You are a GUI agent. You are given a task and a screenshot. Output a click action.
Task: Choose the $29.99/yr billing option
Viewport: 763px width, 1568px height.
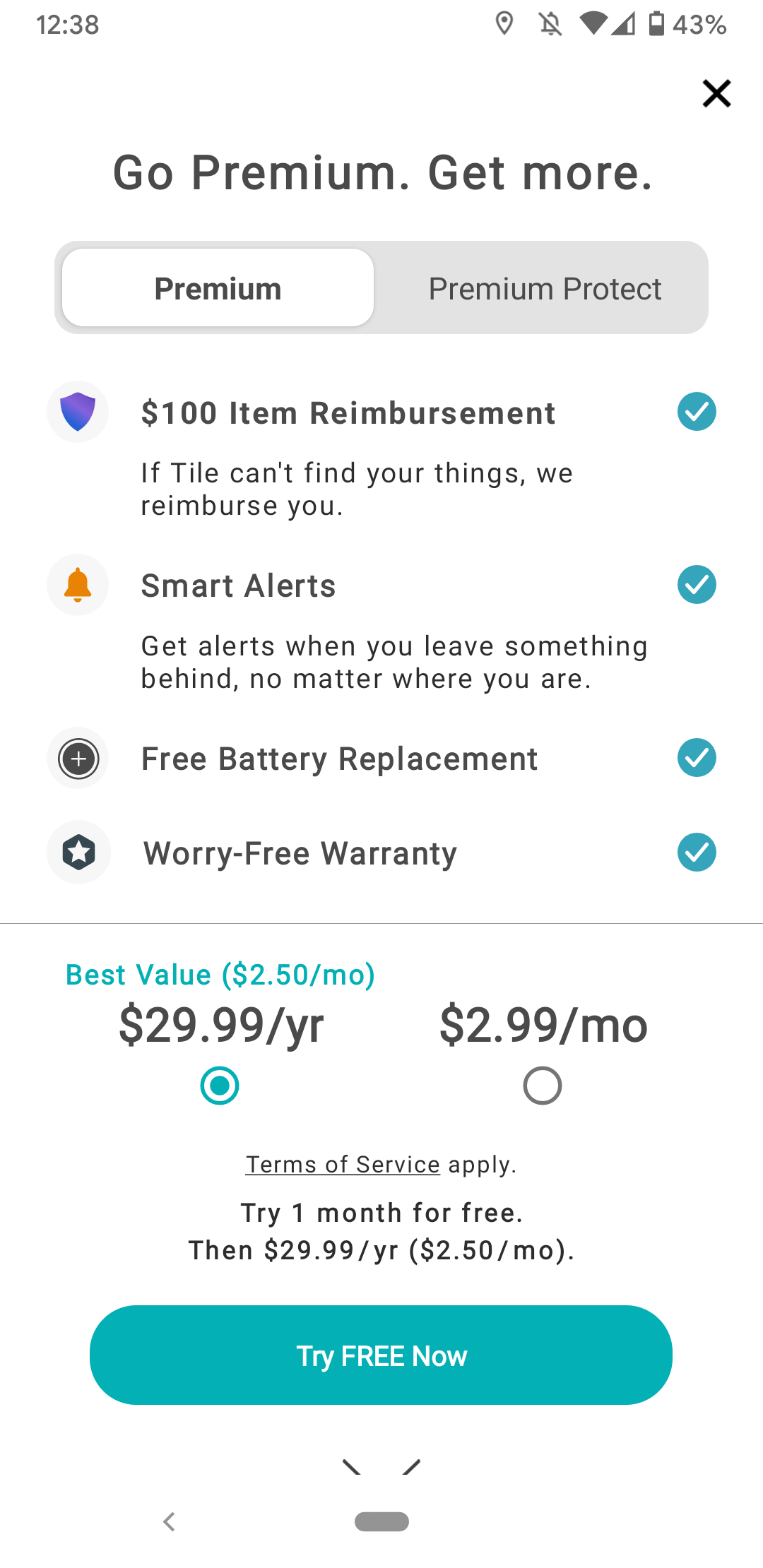coord(220,1085)
